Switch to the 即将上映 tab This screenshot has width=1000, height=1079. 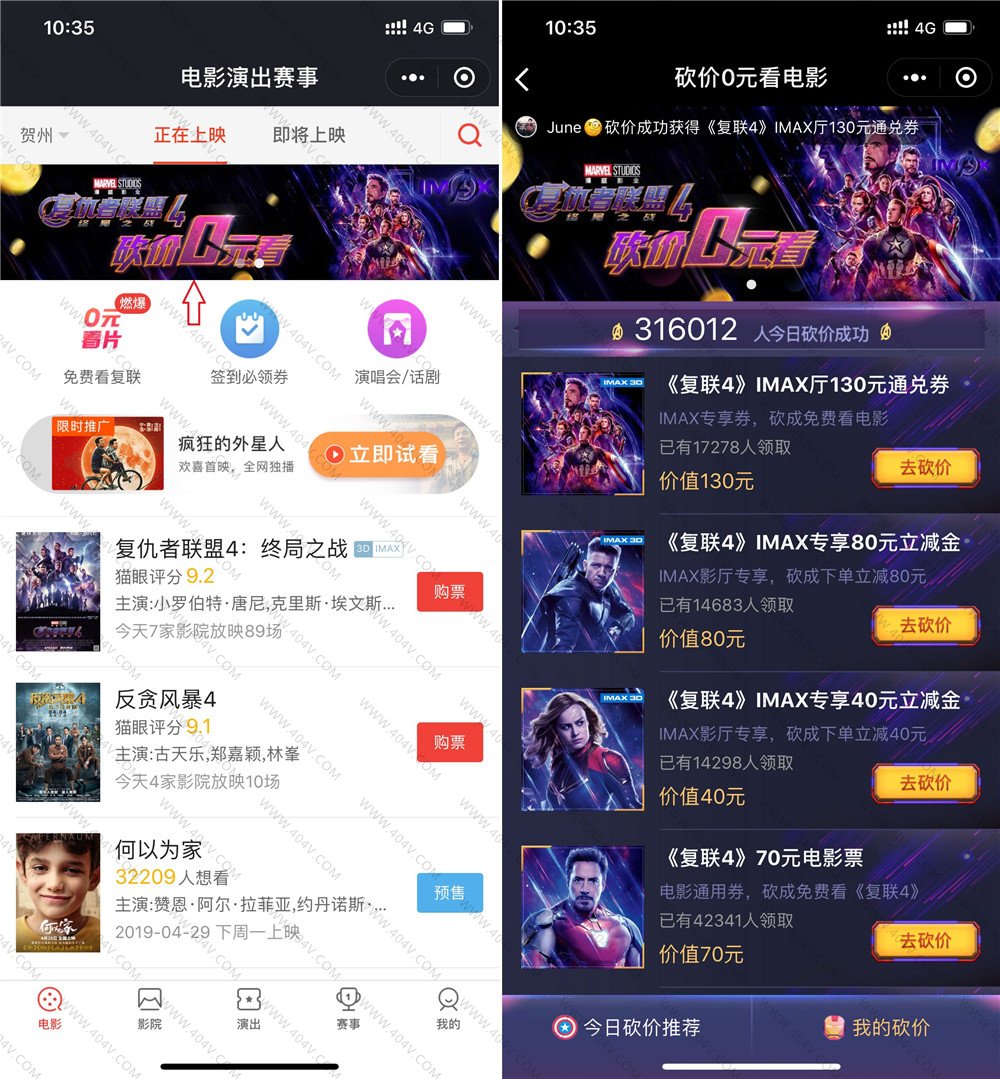pos(309,136)
